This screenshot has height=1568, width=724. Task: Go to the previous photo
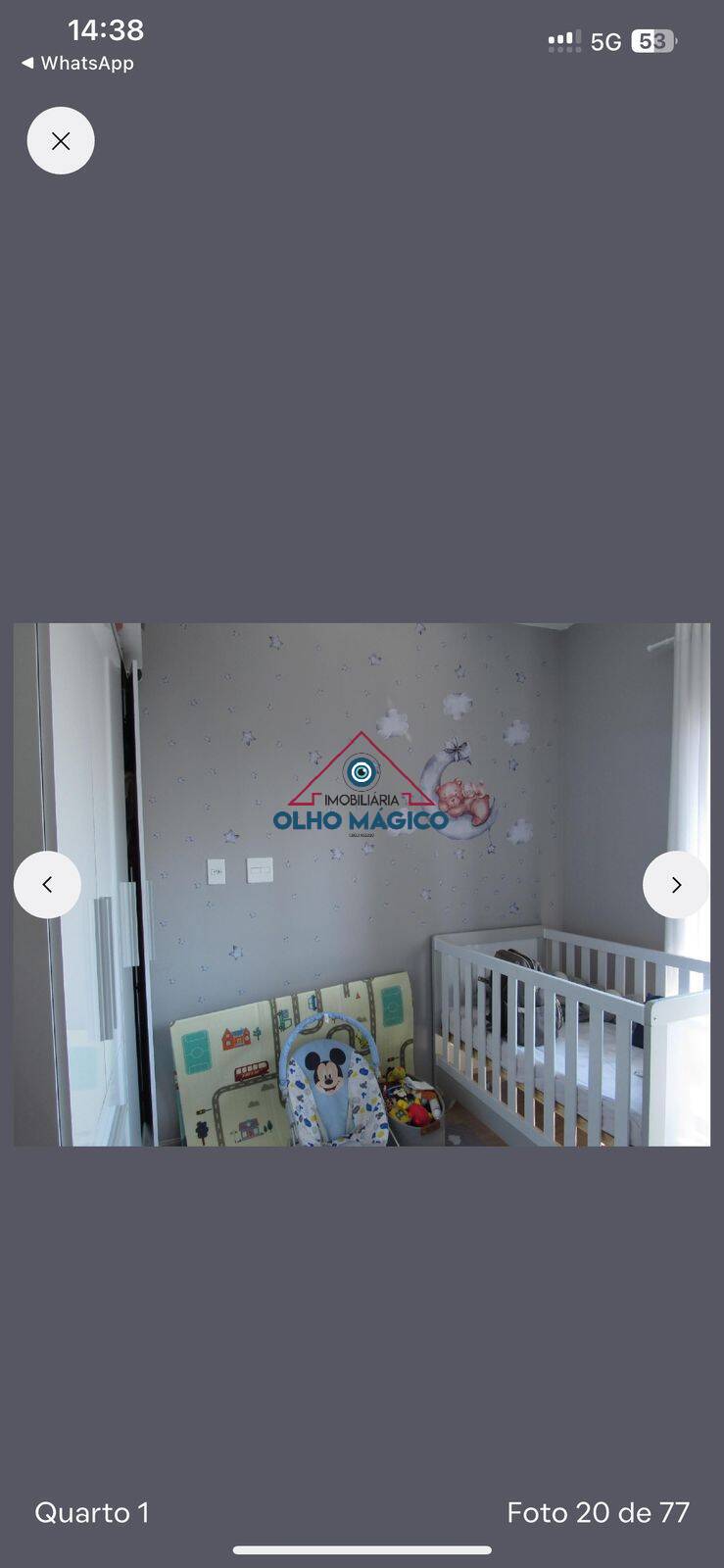[47, 885]
